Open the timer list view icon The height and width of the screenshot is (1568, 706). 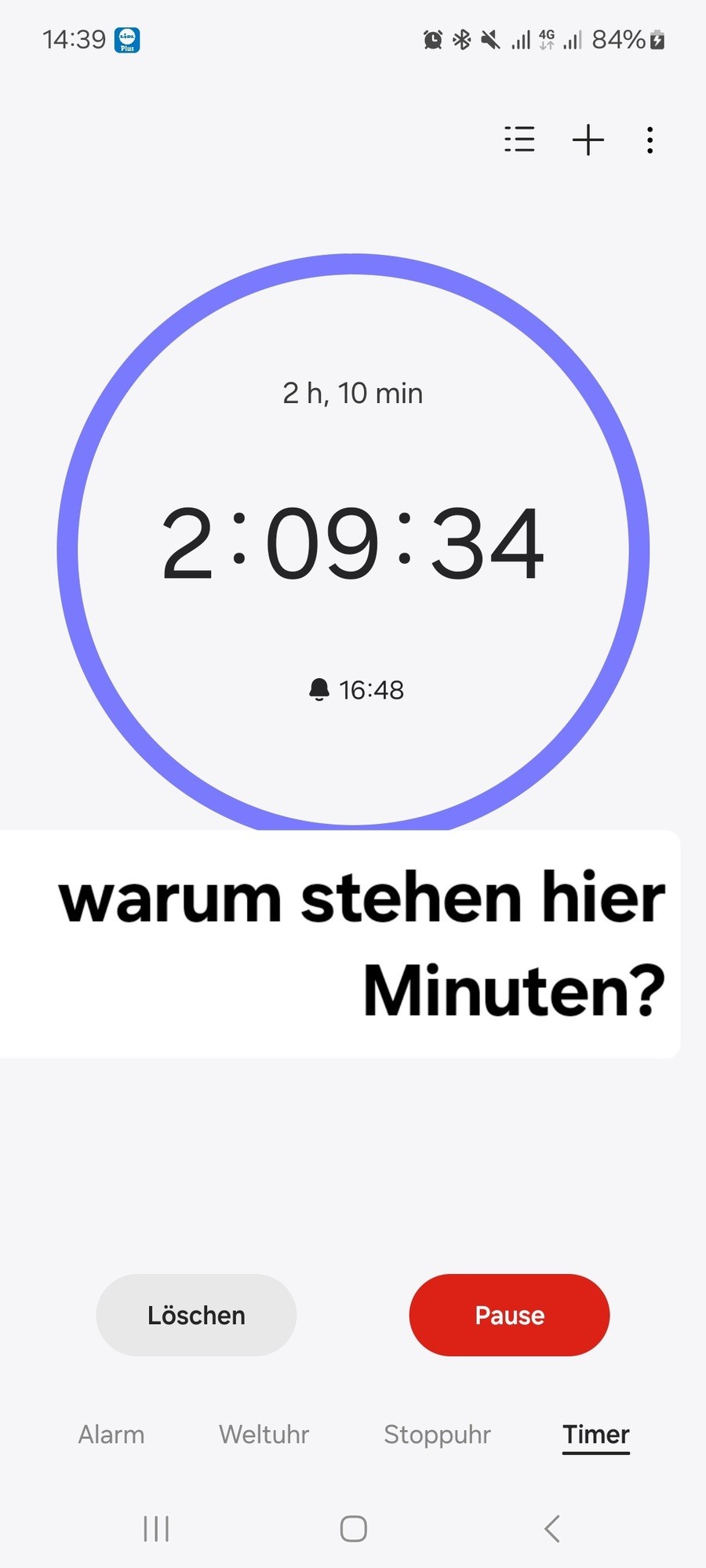pos(519,140)
